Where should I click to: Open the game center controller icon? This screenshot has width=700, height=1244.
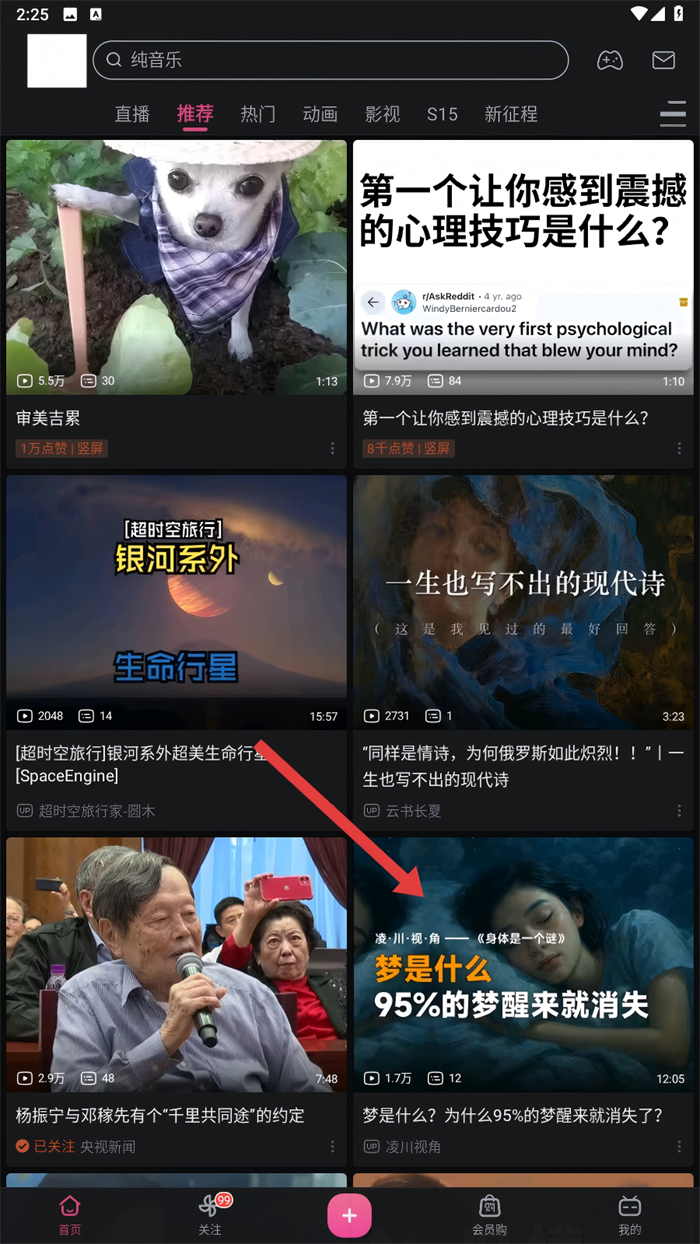pos(609,60)
